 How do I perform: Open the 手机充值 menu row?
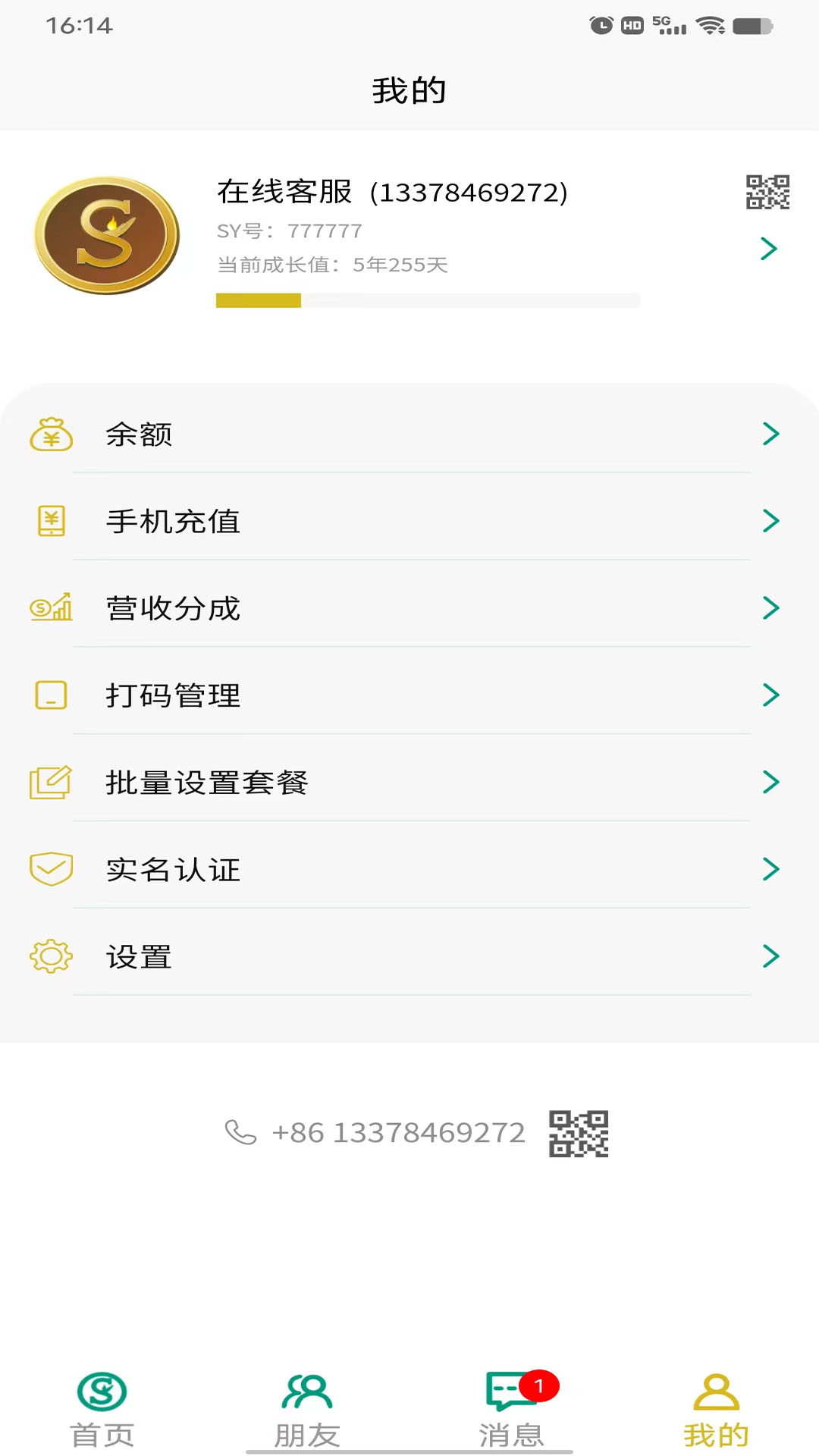pyautogui.click(x=409, y=521)
